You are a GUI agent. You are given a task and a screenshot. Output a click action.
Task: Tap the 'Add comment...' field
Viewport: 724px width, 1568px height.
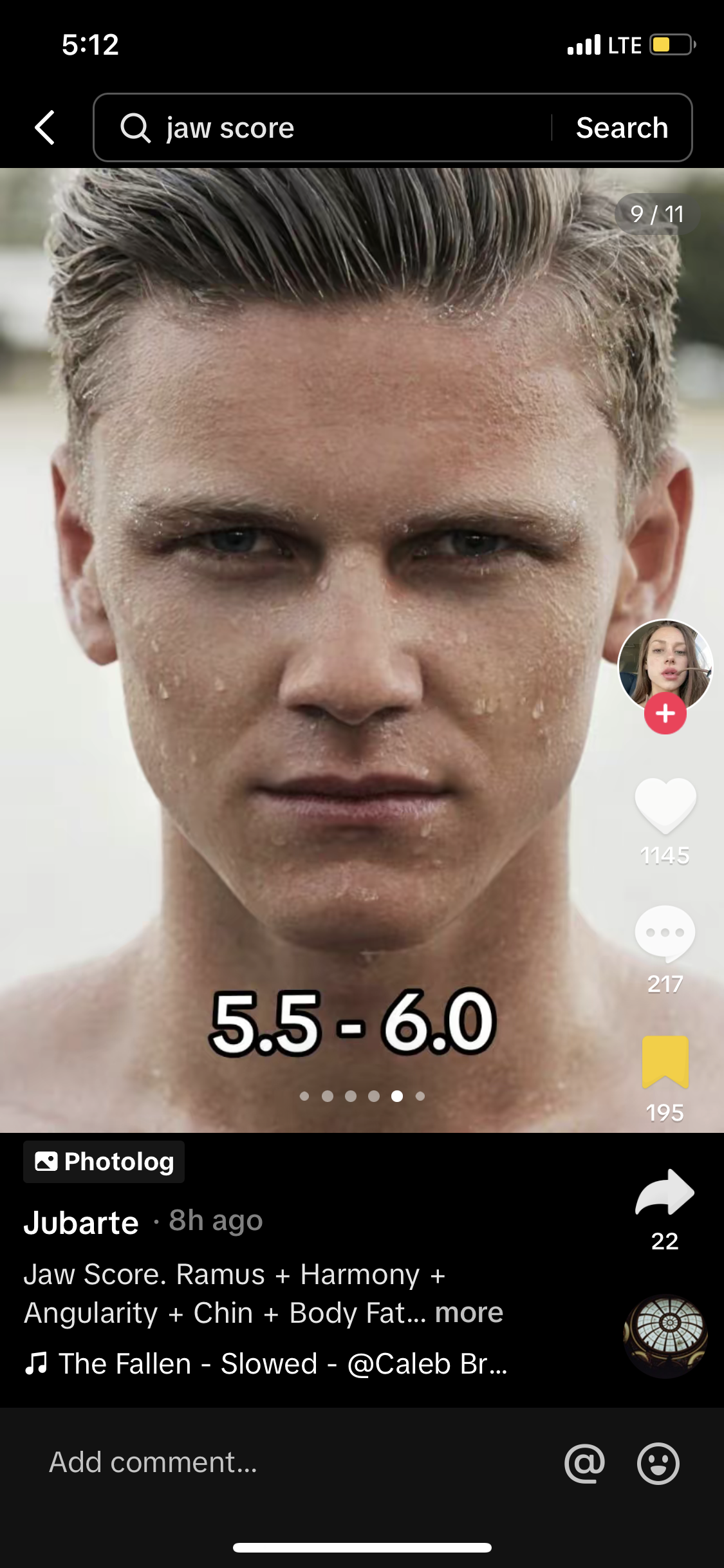257,1462
